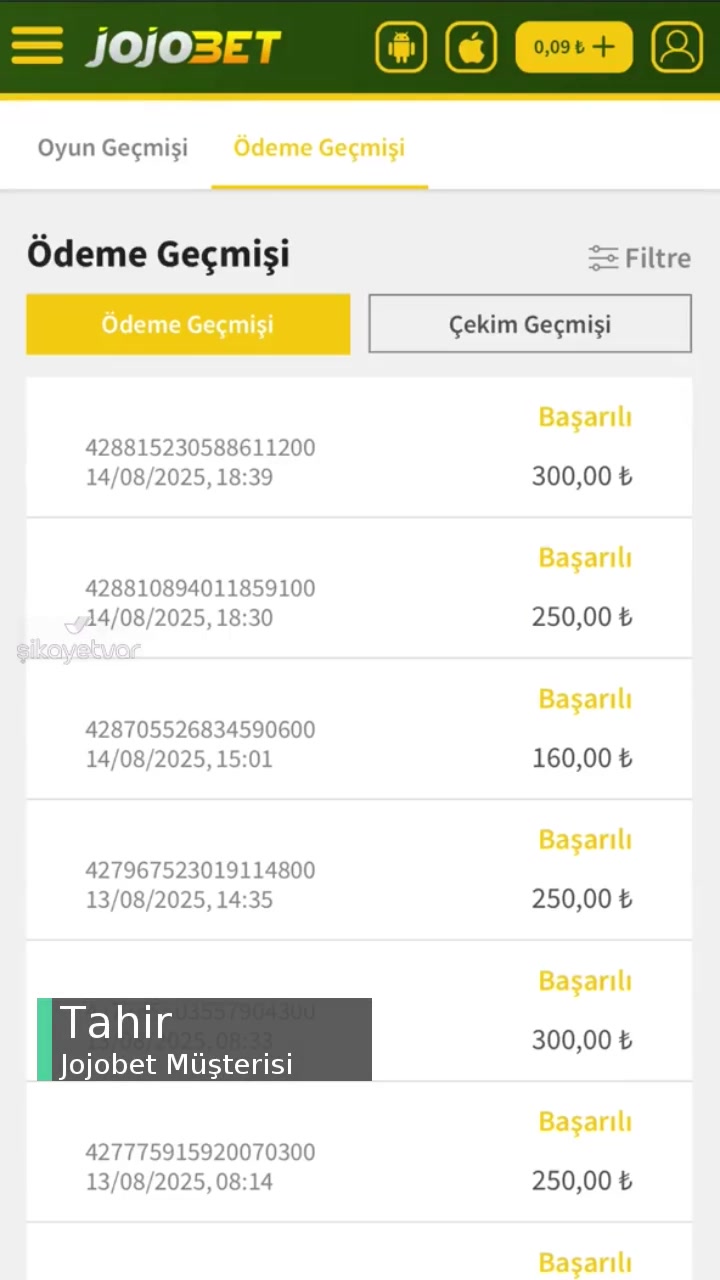Open the Apple iOS app icon
This screenshot has width=720, height=1280.
pyautogui.click(x=471, y=46)
